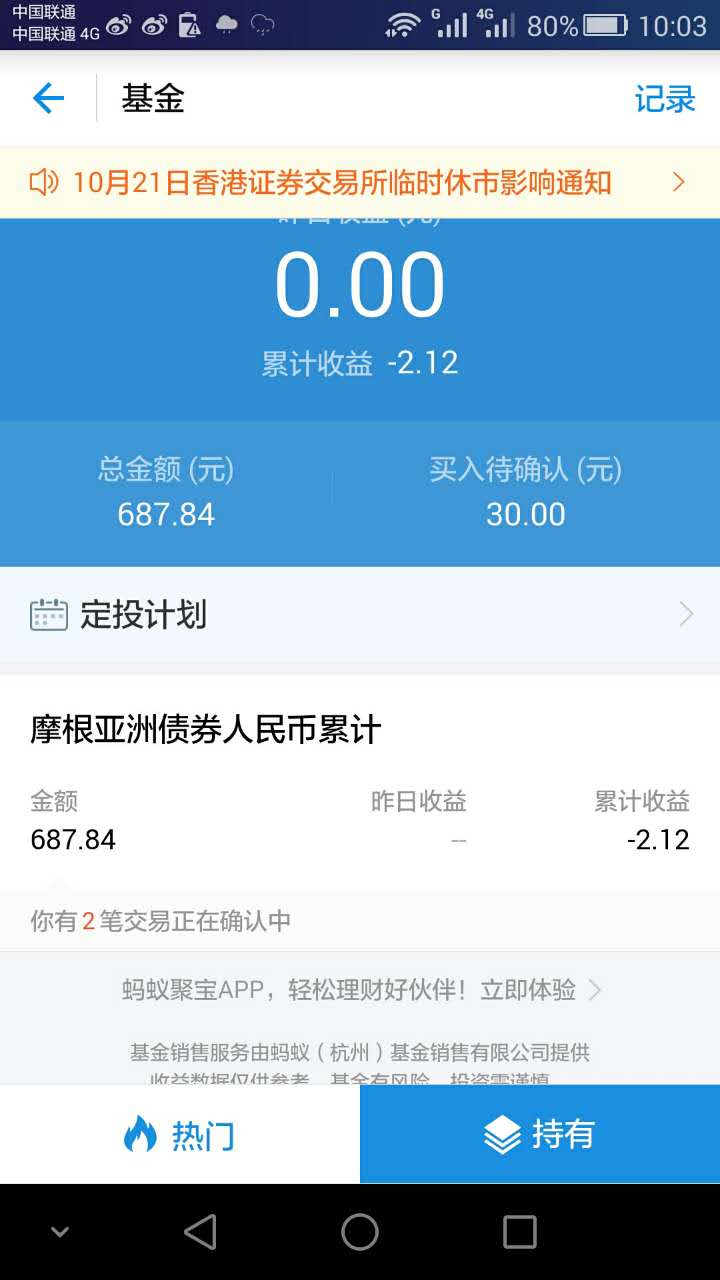720x1280 pixels.
Task: Tap the 买入待确认 amount of 30.00
Action: coord(525,514)
